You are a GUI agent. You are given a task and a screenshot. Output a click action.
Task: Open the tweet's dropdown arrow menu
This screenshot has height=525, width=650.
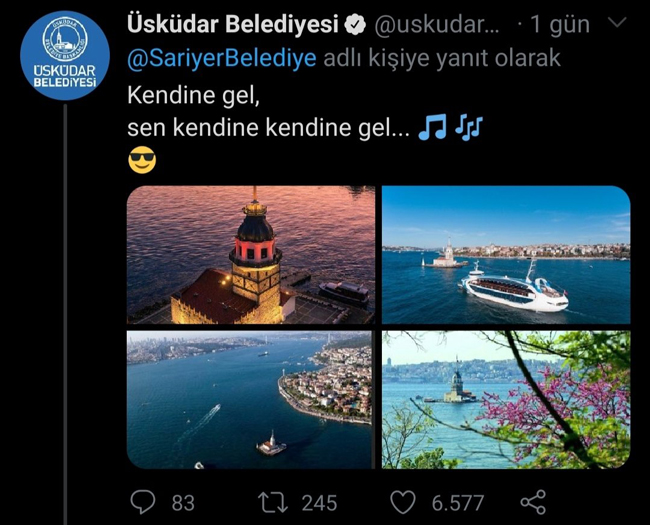[617, 23]
